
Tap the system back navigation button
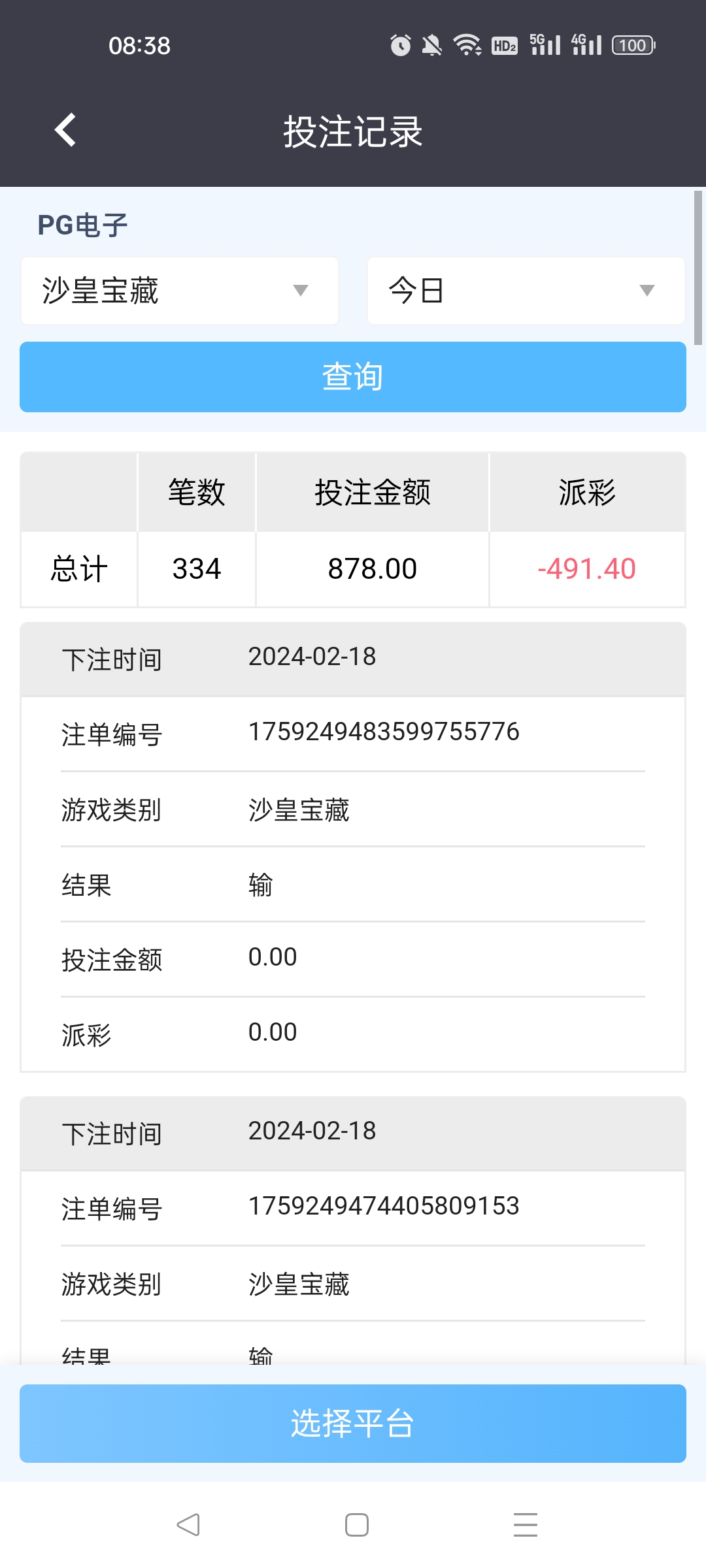pos(188,1525)
